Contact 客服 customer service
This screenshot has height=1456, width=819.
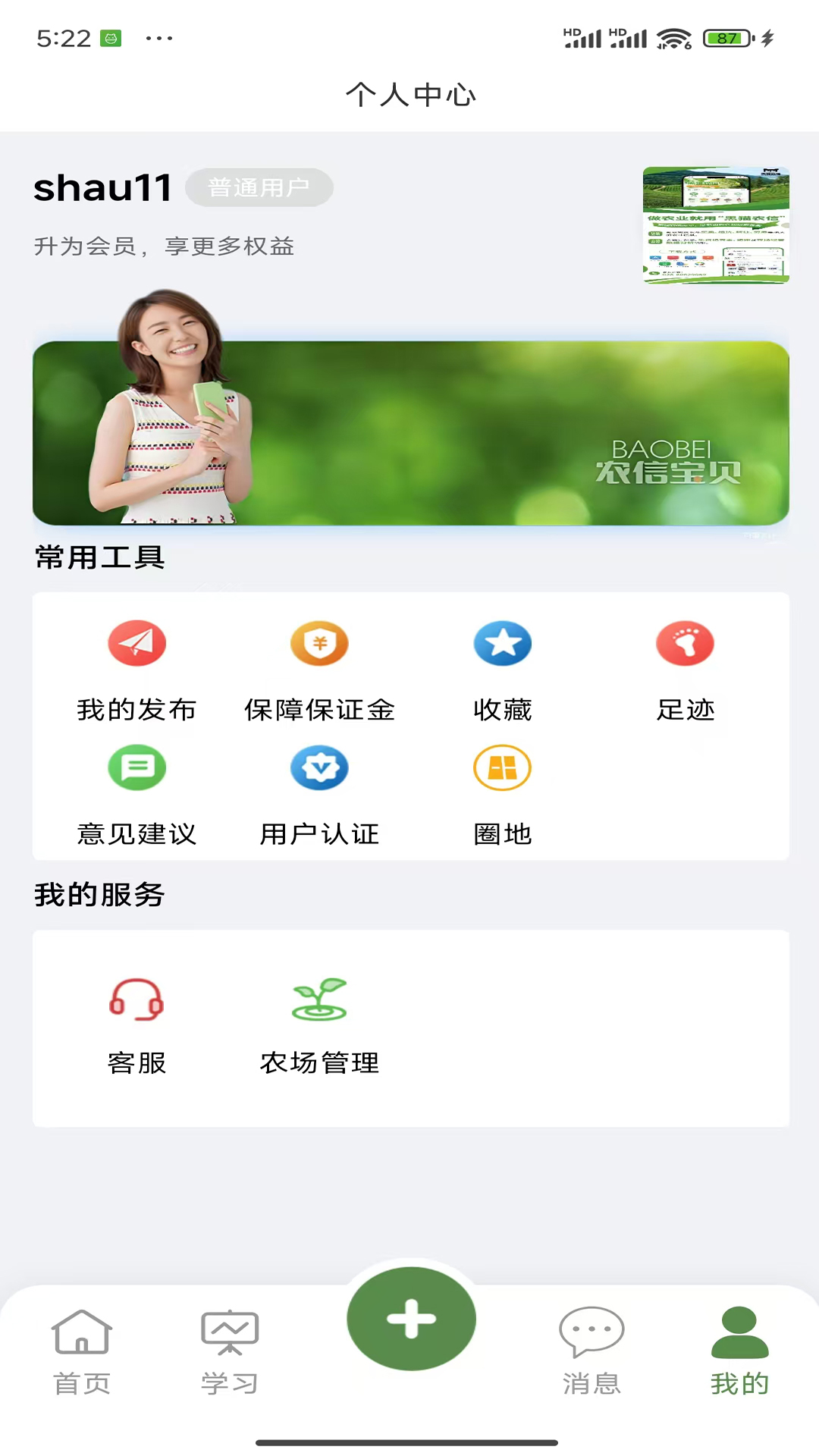pos(136,1020)
